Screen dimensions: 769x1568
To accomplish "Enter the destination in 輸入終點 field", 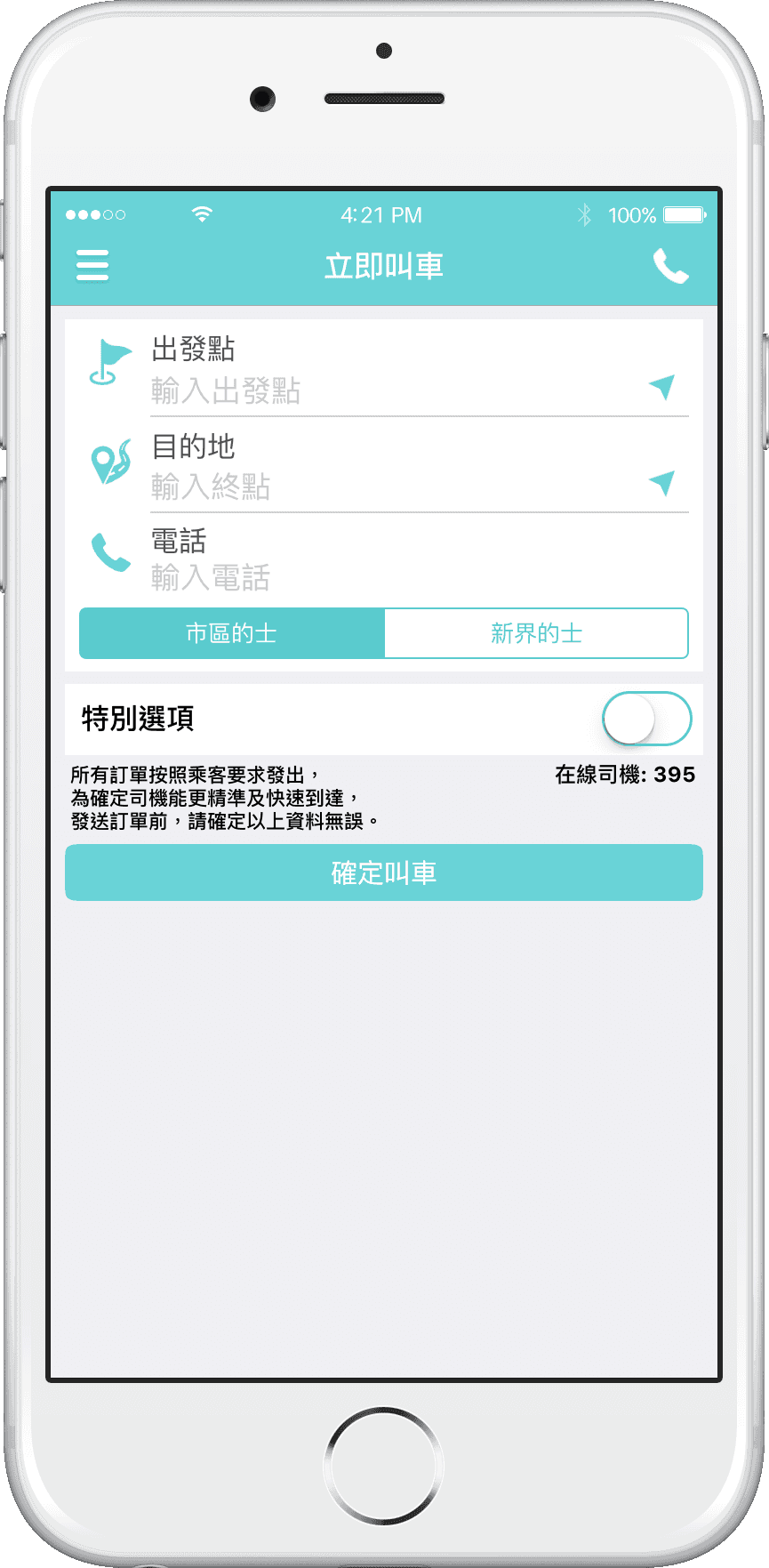I will tap(391, 487).
